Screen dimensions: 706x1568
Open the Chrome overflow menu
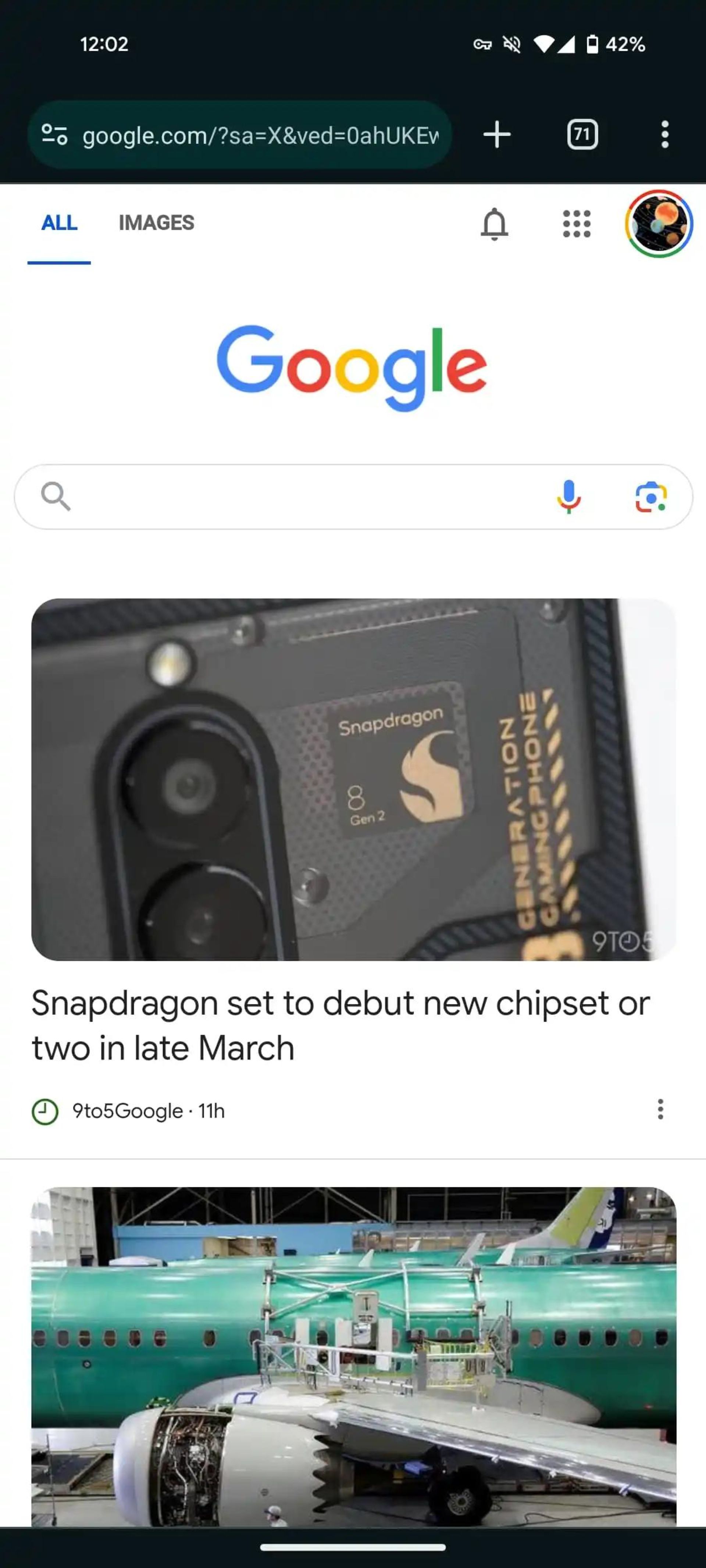(664, 134)
